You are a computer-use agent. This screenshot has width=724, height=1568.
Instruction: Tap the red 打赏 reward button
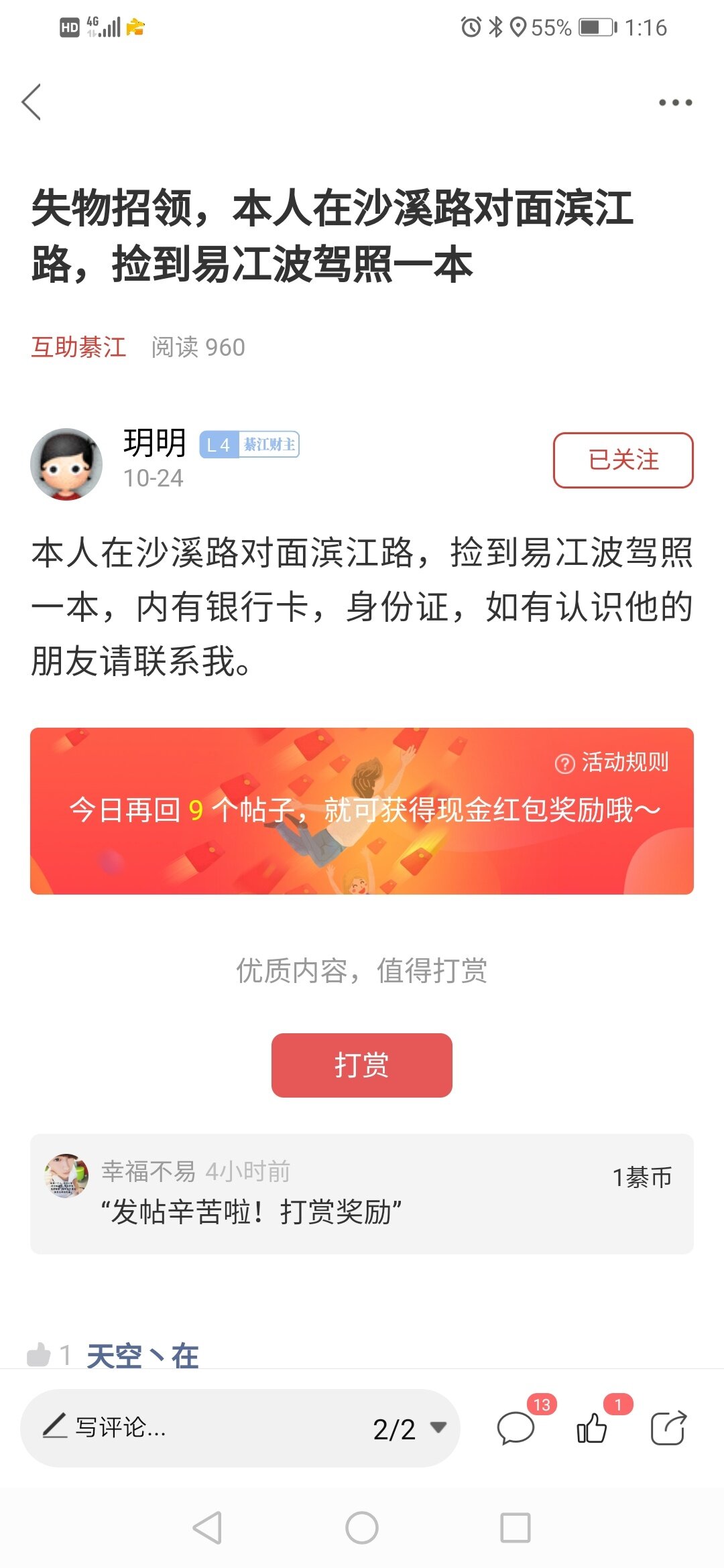[x=362, y=1065]
